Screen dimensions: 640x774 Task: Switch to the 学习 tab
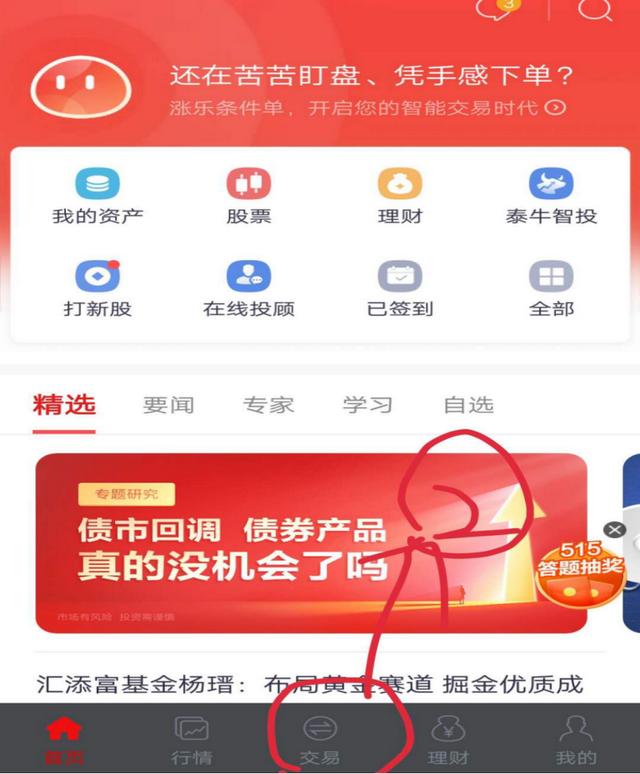pos(368,405)
